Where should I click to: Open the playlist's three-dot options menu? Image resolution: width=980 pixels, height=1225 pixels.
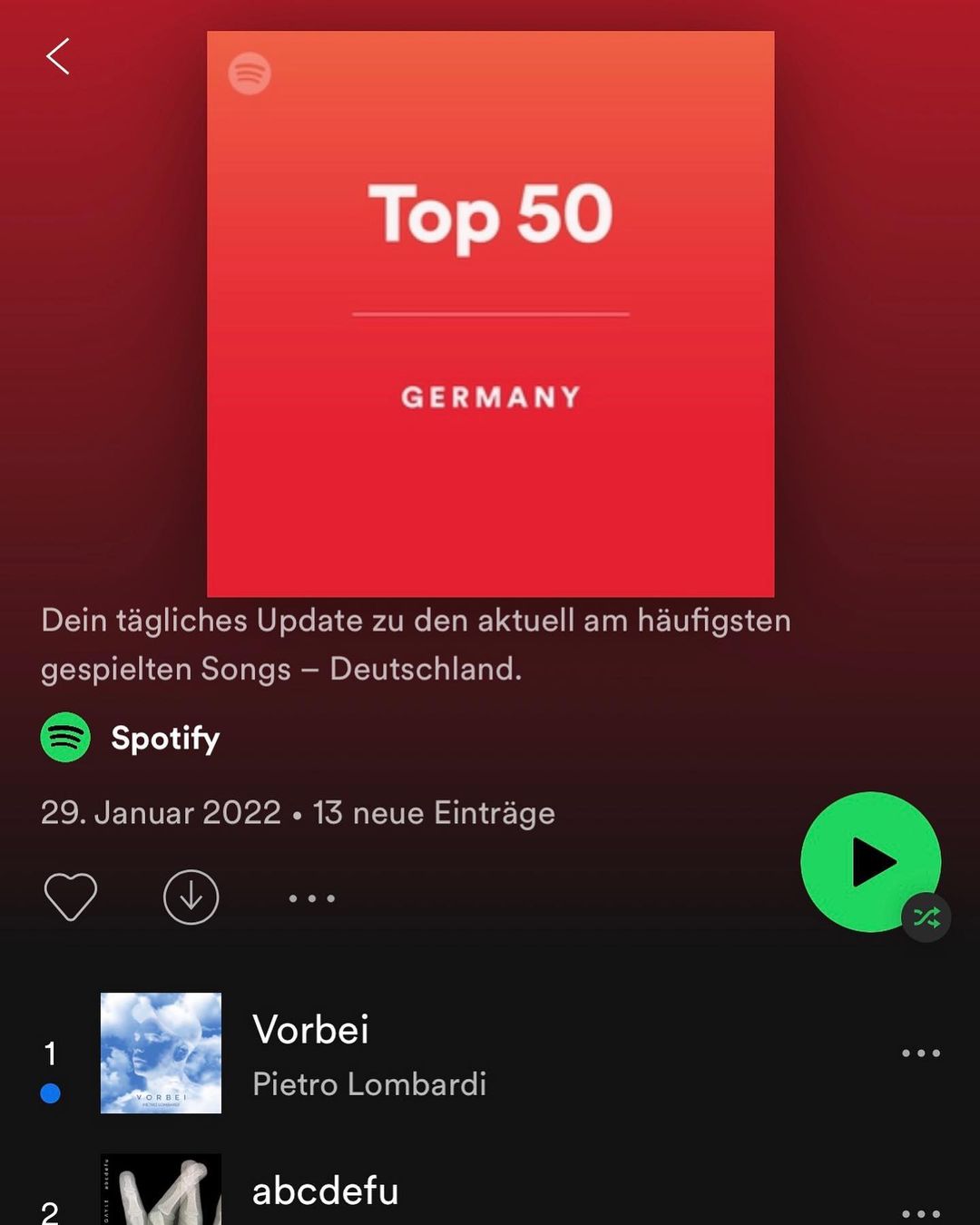311,898
